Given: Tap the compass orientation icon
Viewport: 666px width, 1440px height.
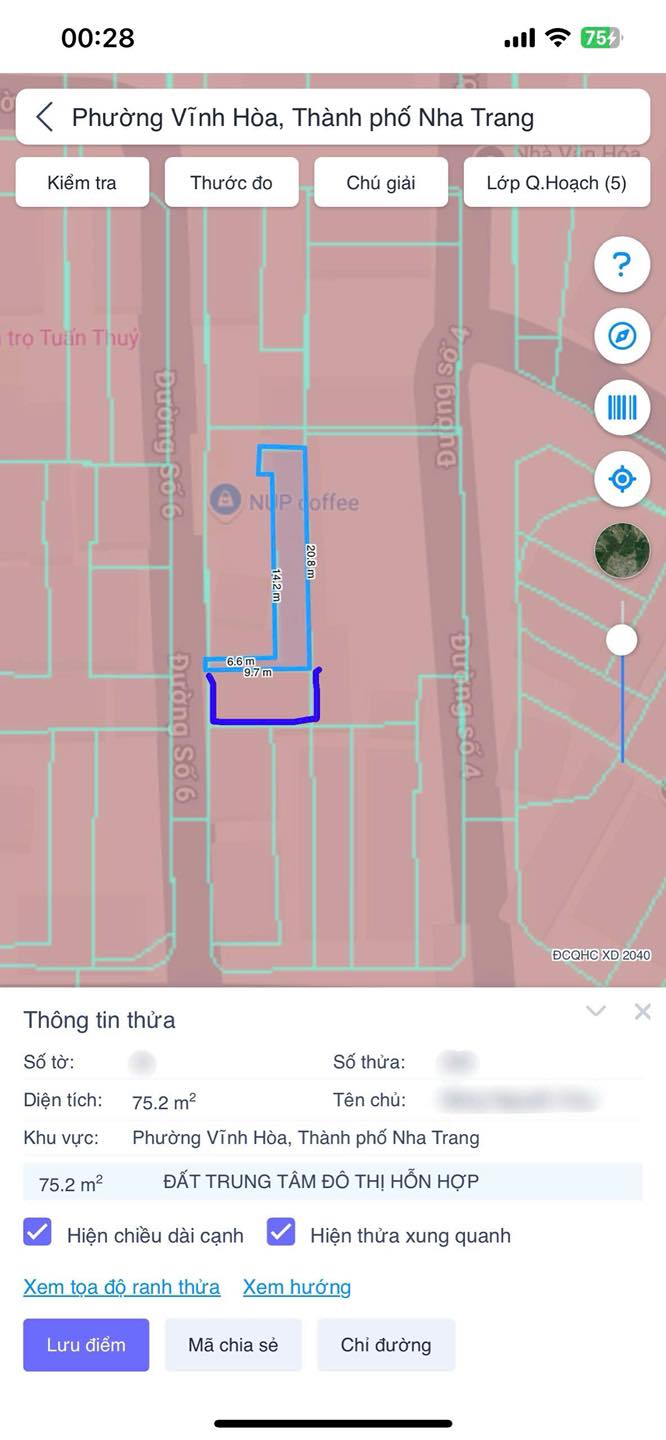Looking at the screenshot, I should tap(622, 336).
